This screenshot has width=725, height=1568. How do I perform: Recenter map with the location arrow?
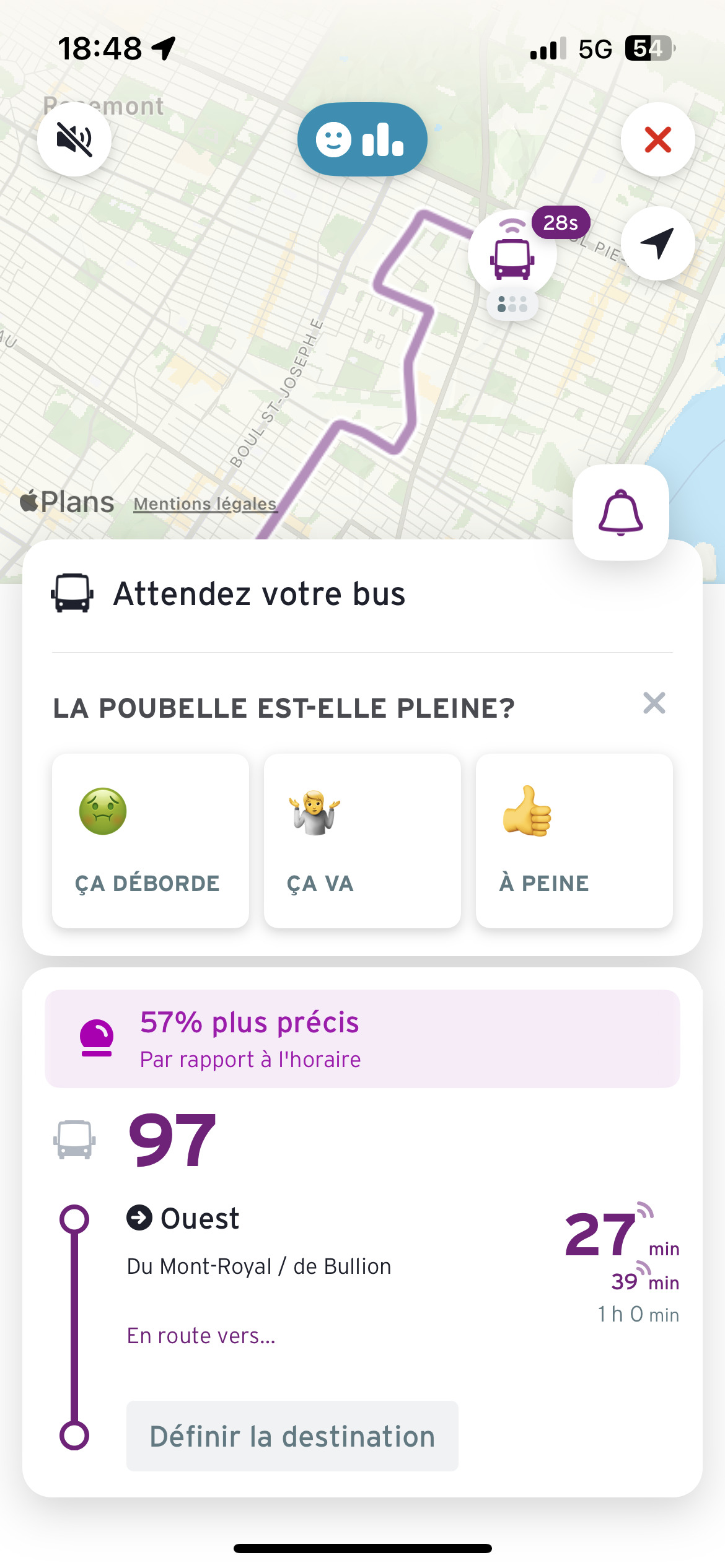pos(657,243)
